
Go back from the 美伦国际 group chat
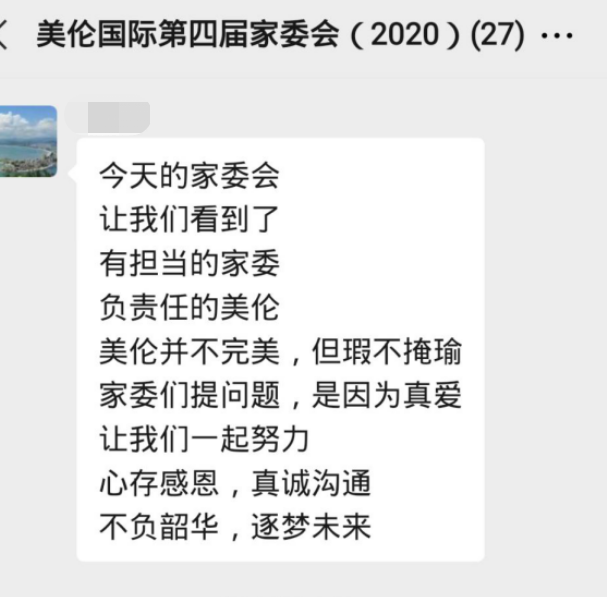[5, 36]
